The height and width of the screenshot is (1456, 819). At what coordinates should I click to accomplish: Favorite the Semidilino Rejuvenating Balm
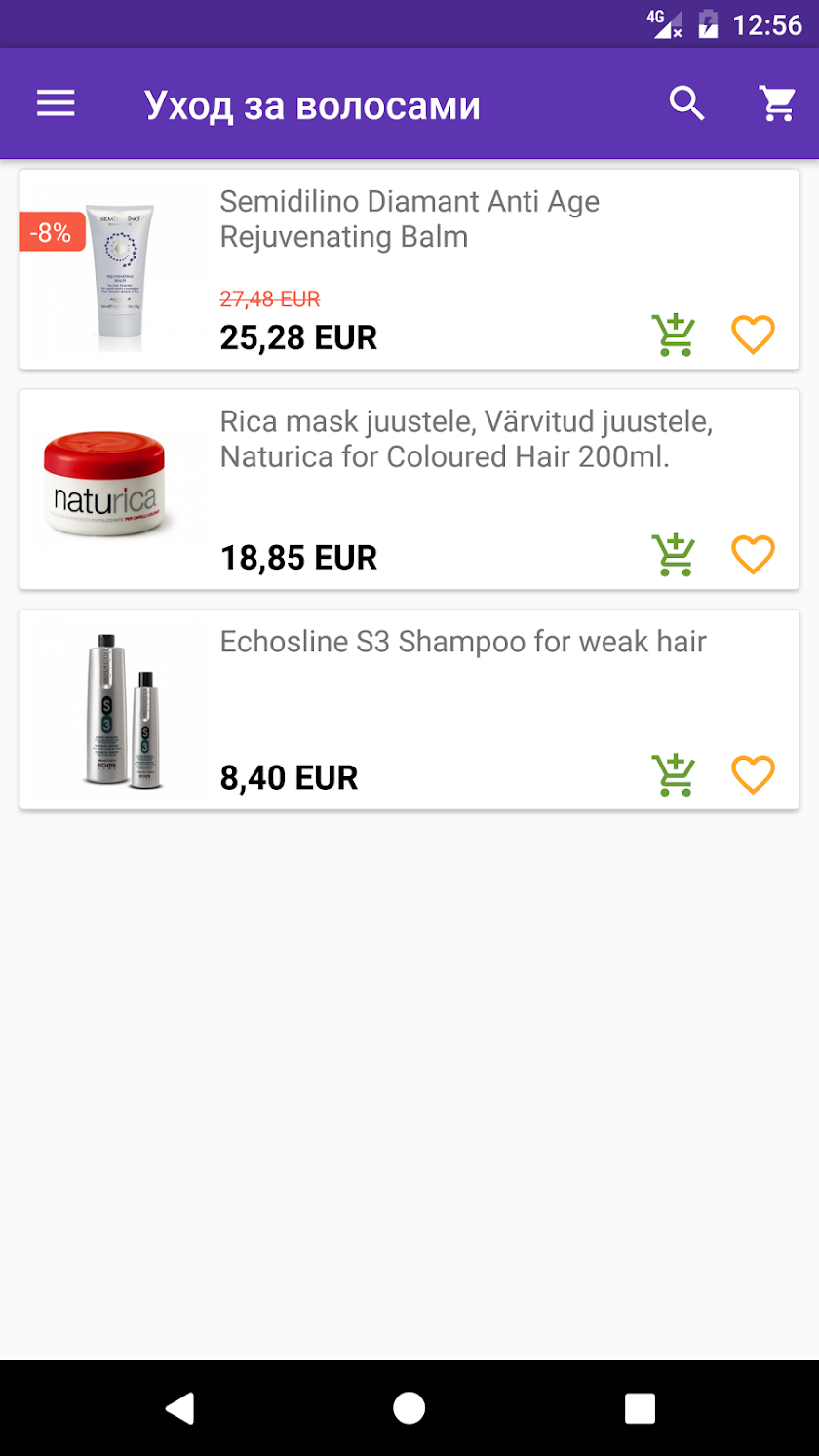pos(753,335)
